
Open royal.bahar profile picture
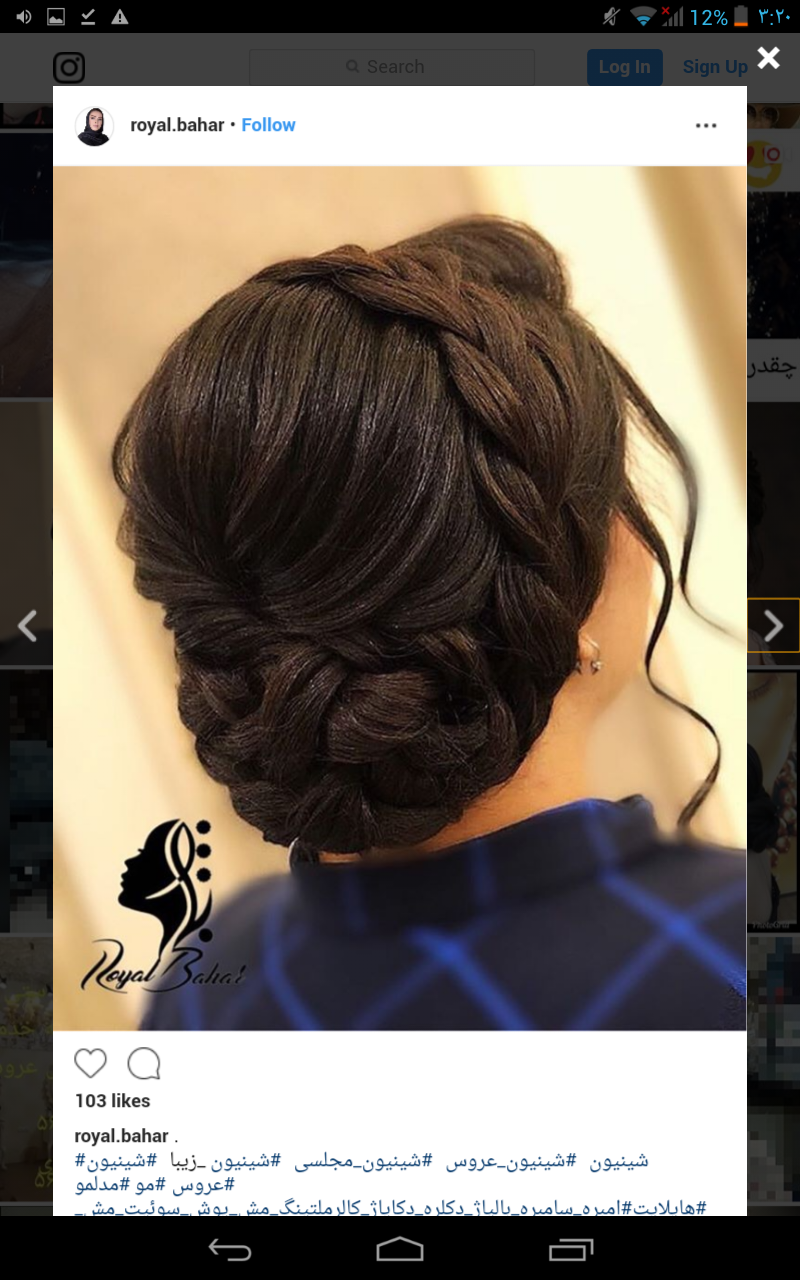94,126
